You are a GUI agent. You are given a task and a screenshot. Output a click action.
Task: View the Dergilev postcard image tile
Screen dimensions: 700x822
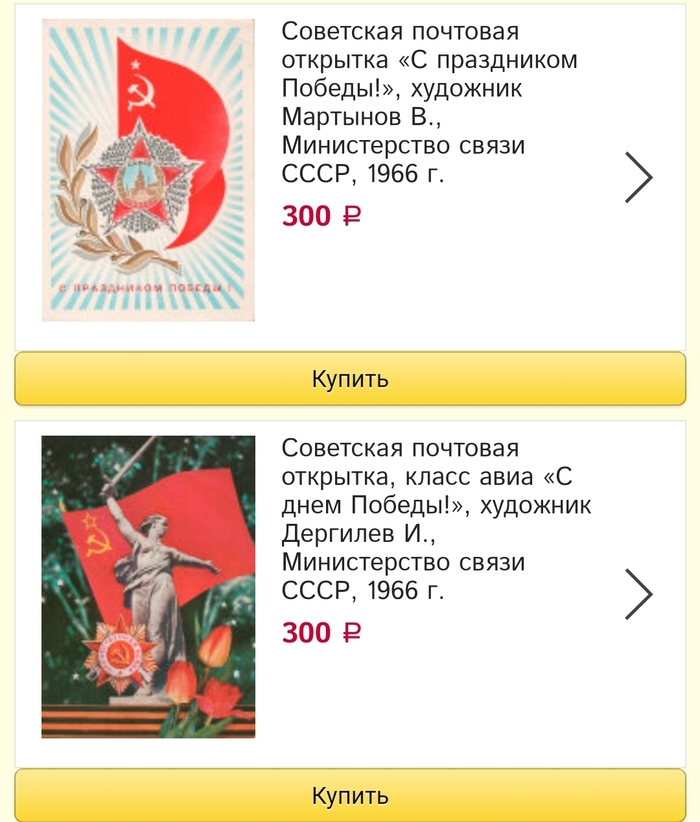click(148, 587)
